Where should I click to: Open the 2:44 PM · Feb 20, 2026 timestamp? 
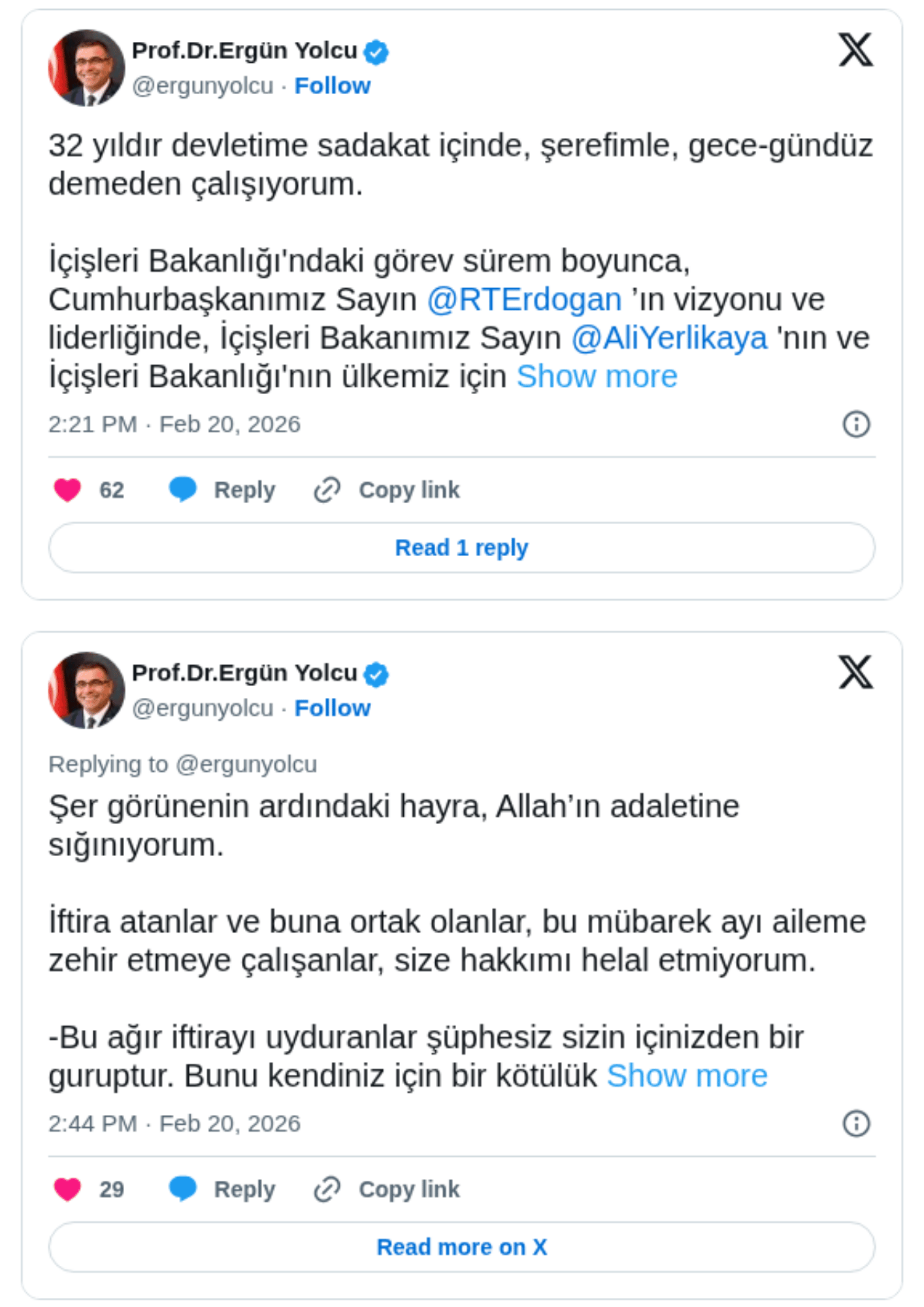pos(174,1123)
